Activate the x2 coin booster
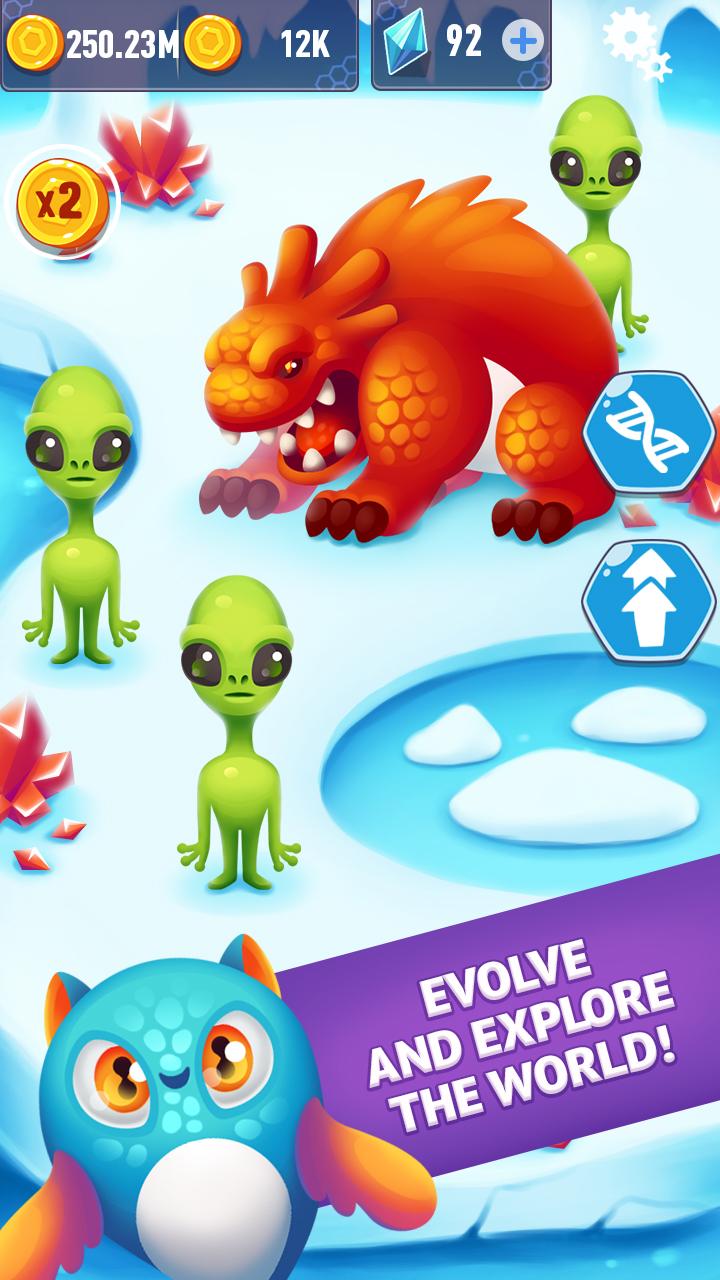This screenshot has width=720, height=1280. pyautogui.click(x=61, y=203)
